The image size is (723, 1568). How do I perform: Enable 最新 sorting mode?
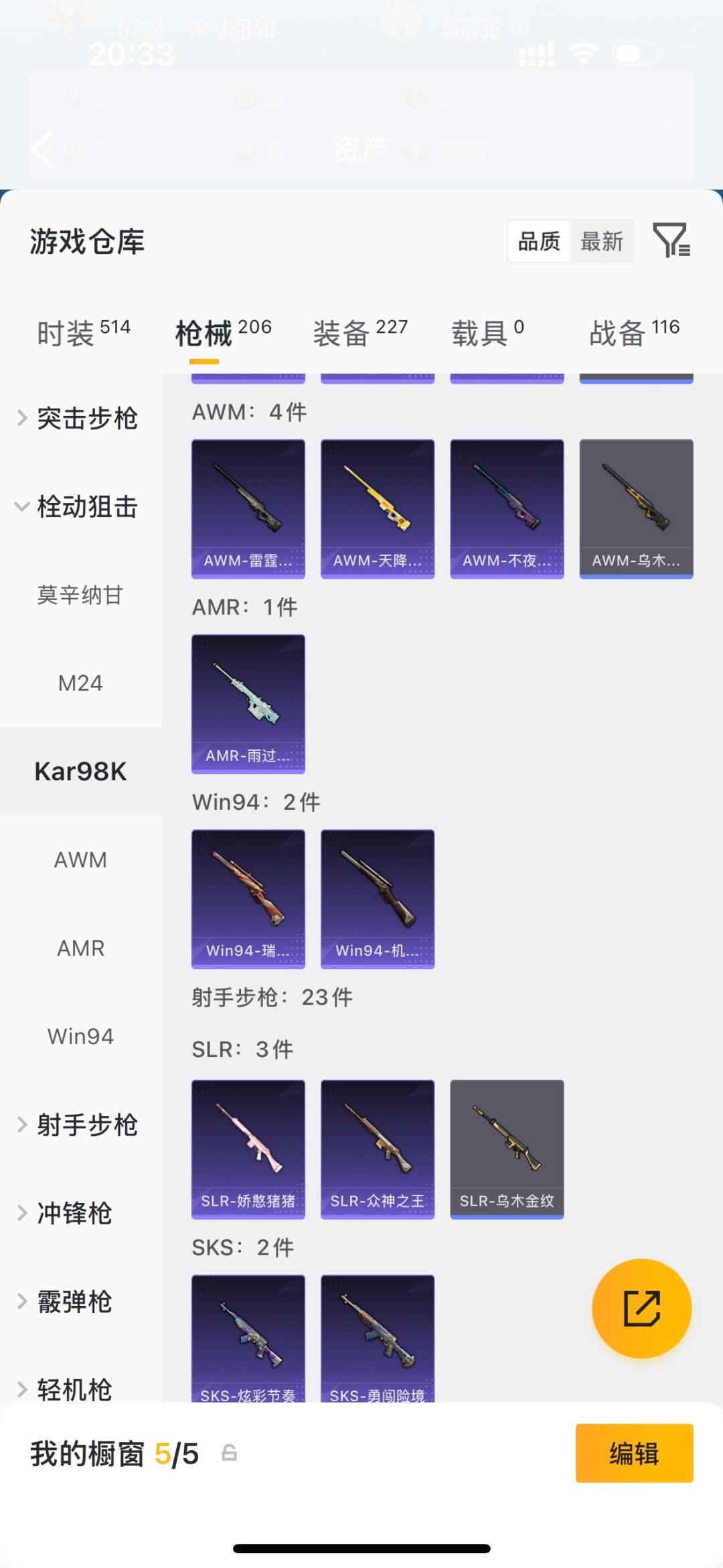(x=602, y=241)
